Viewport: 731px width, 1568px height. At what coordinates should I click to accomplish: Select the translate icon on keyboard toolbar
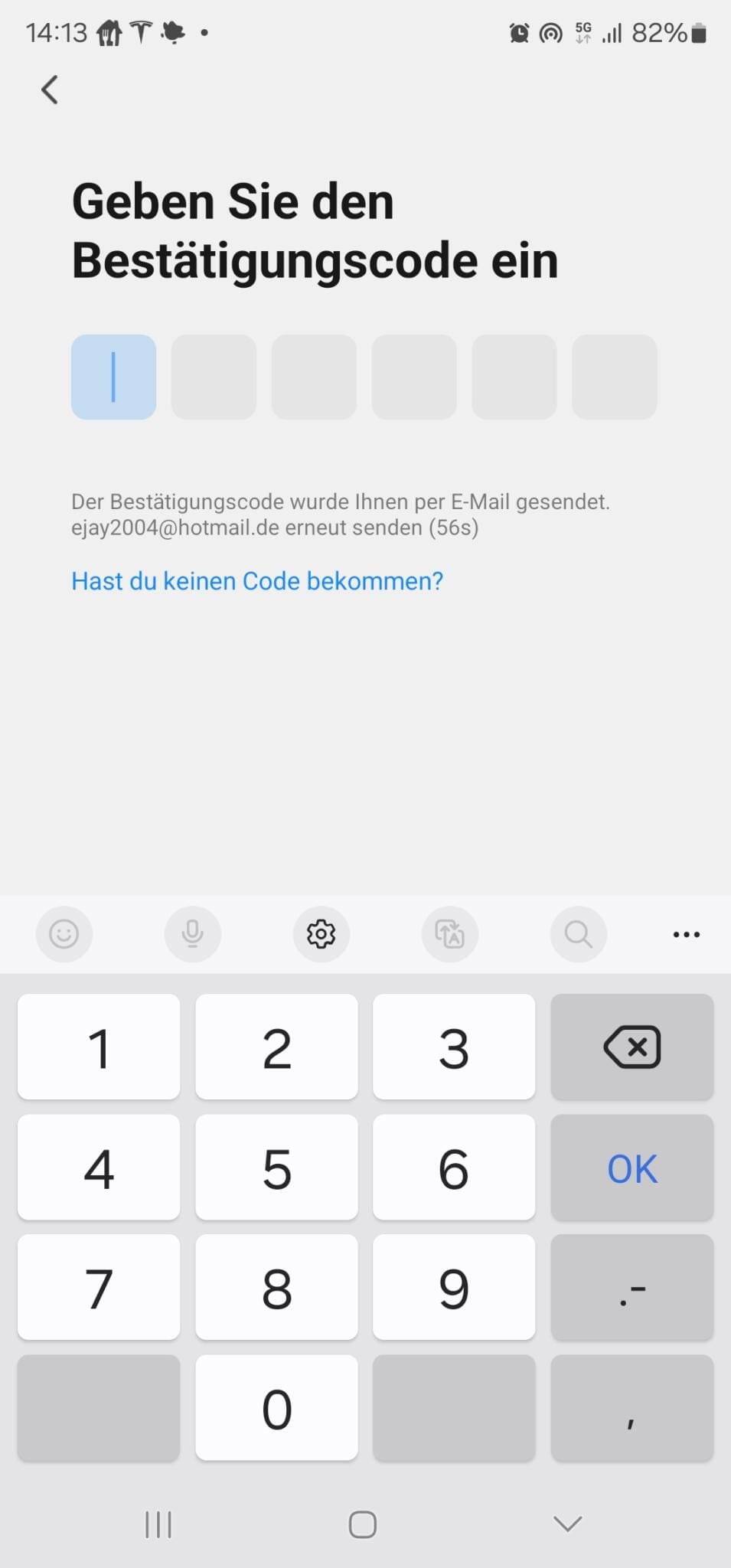(x=450, y=934)
